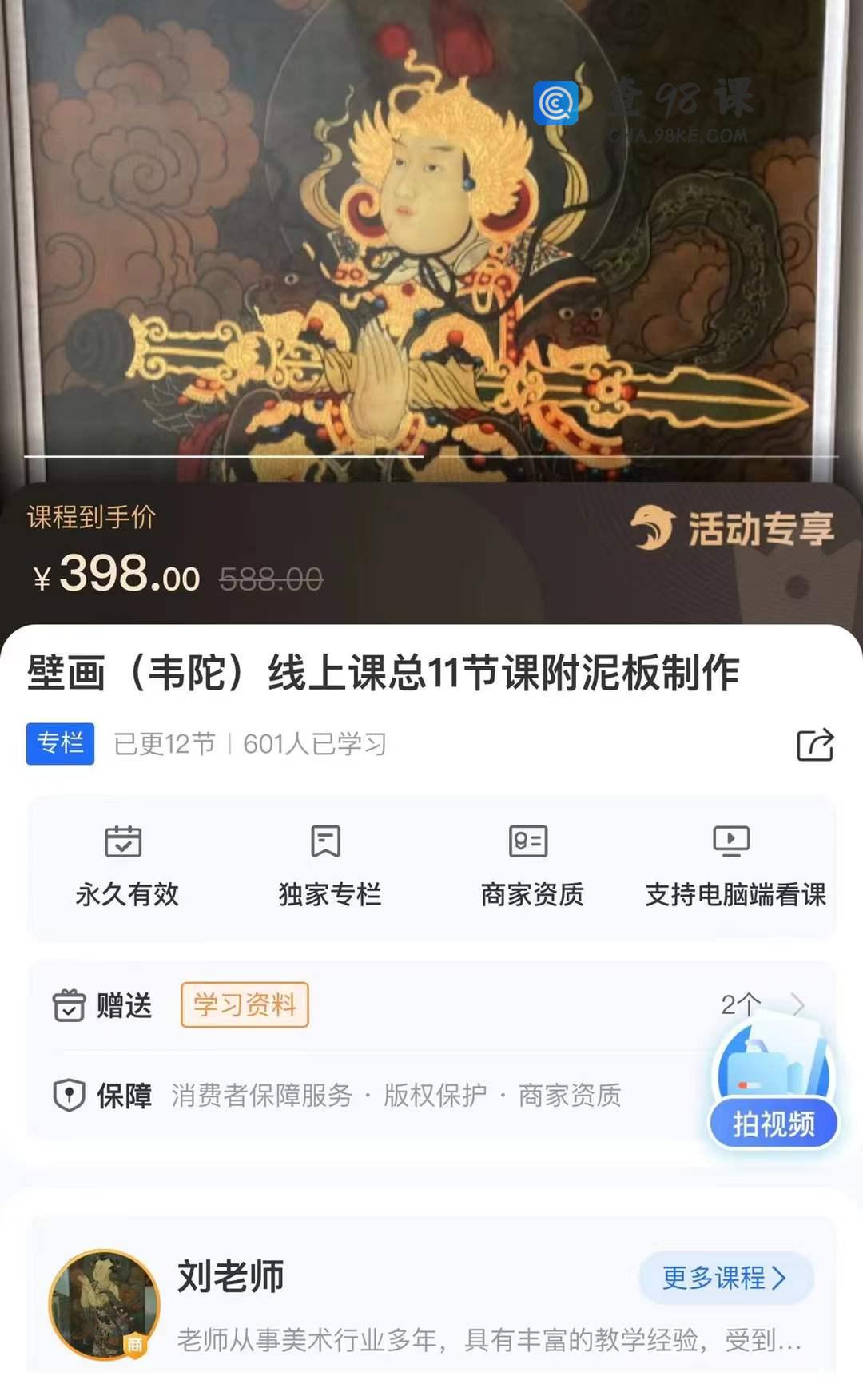Tap the 学习资料 chip
The height and width of the screenshot is (1400, 863).
245,1004
